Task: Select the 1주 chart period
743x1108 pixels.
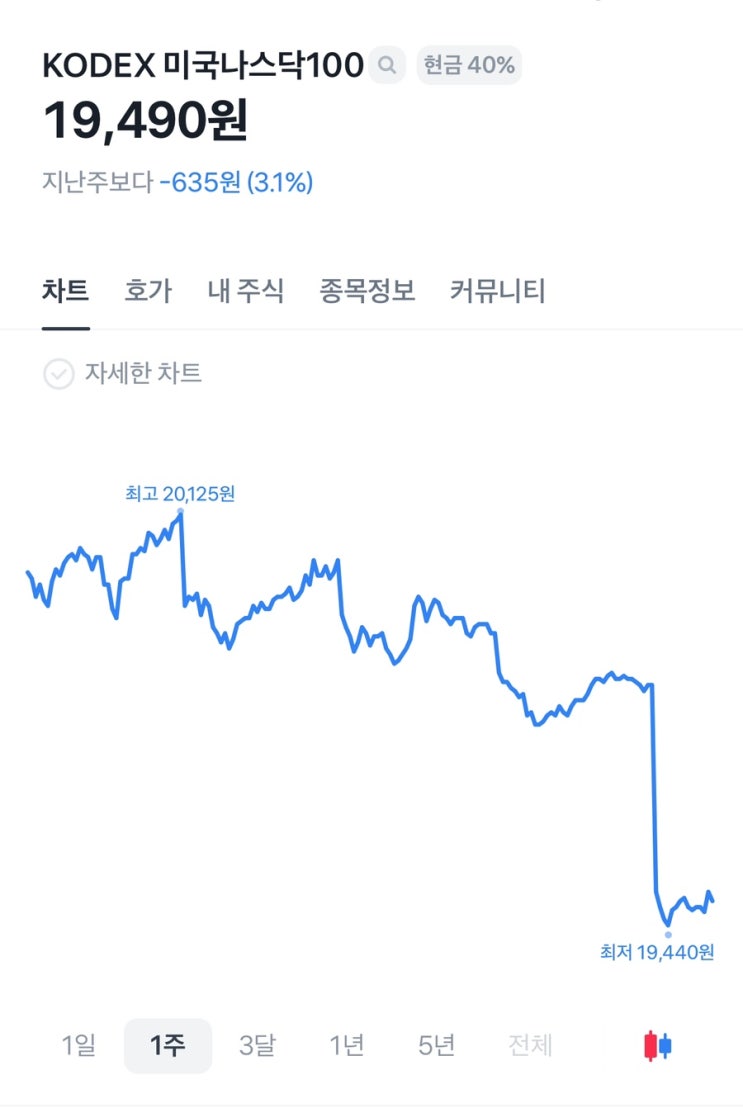Action: coord(167,1044)
